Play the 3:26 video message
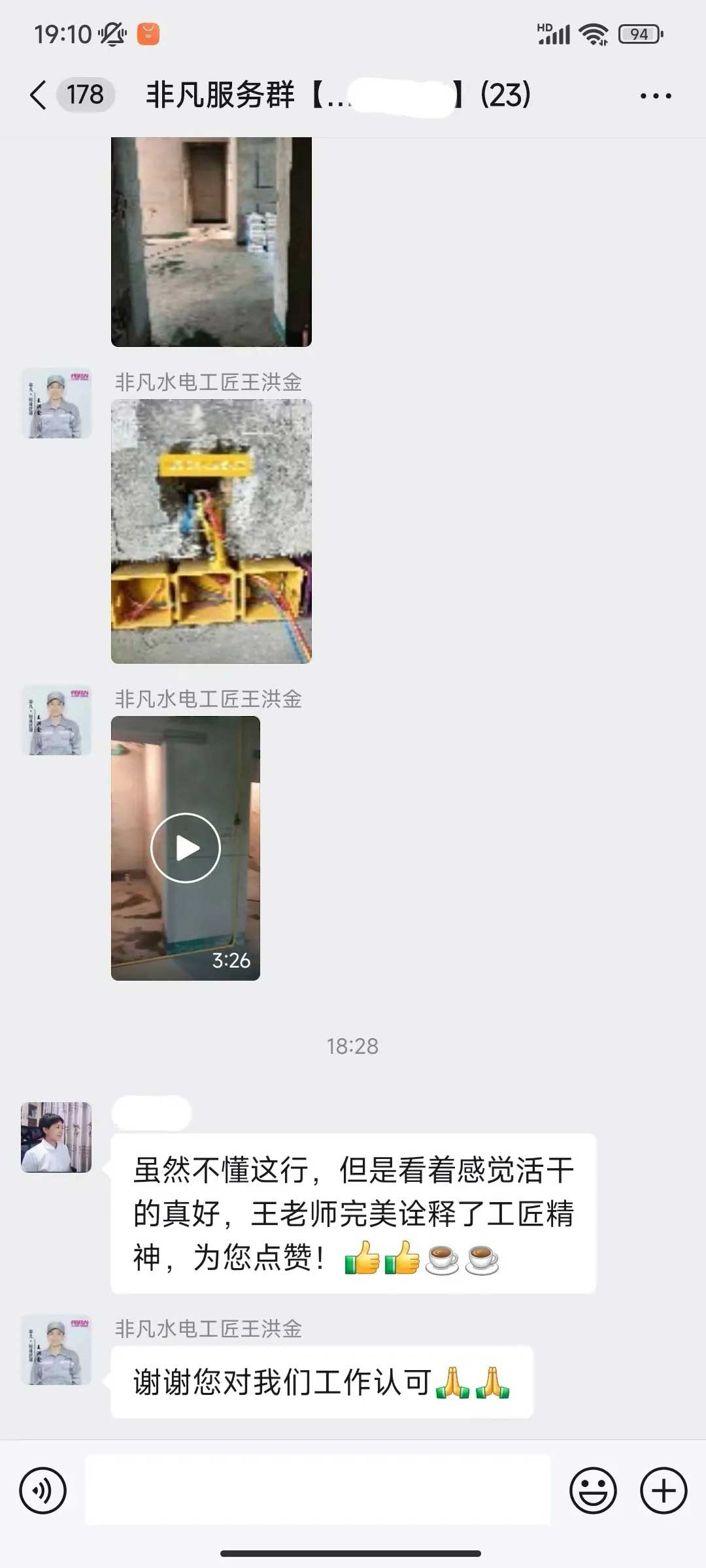The height and width of the screenshot is (1568, 706). 186,848
